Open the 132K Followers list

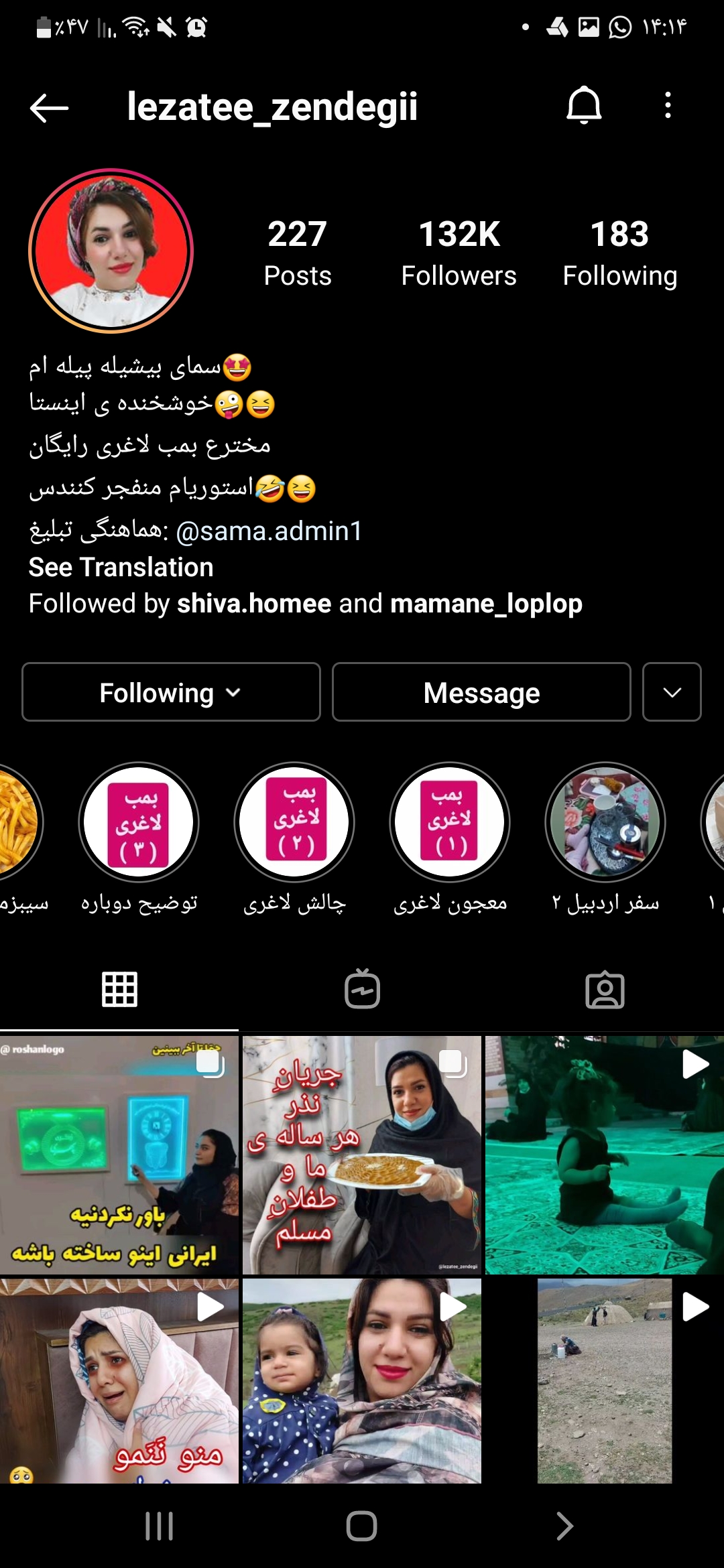pos(459,253)
